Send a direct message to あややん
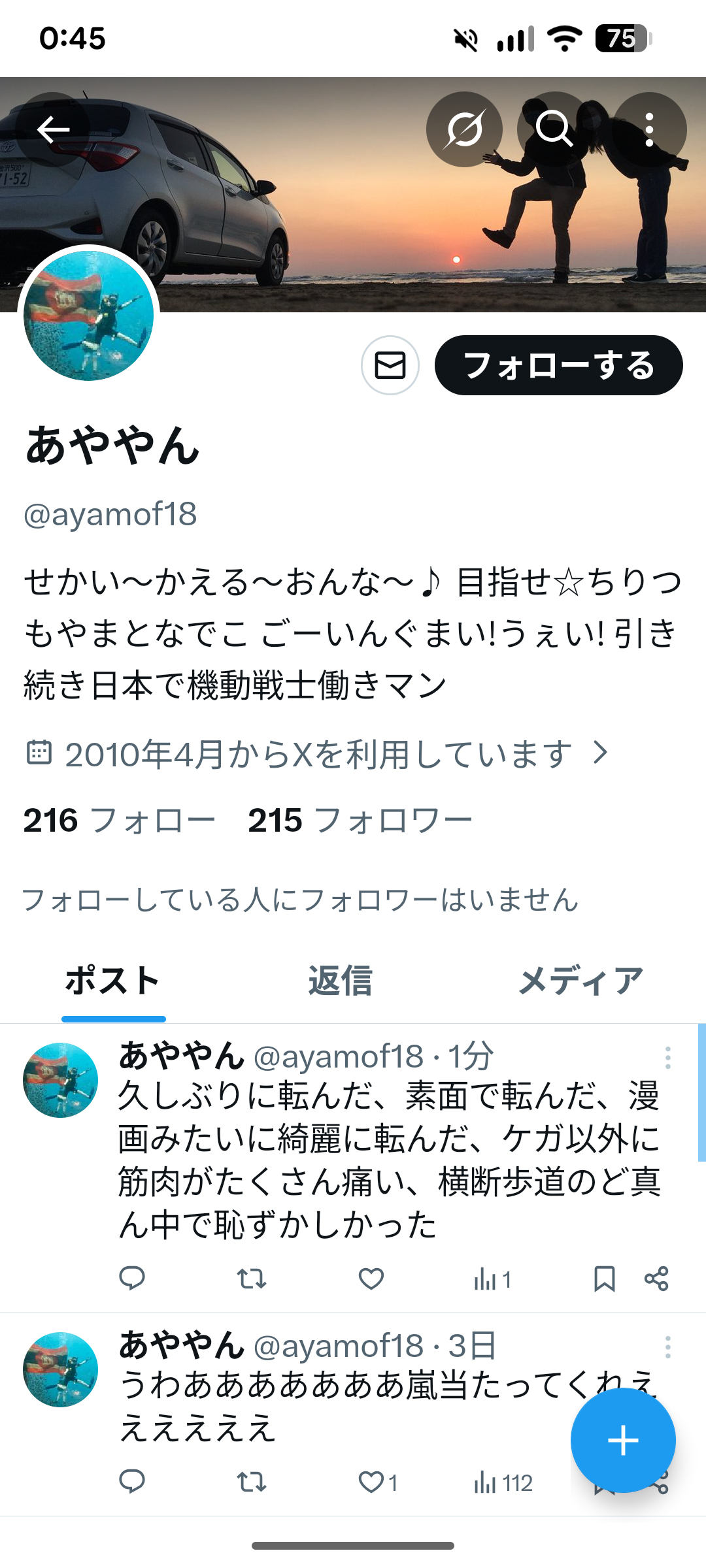The image size is (706, 1568). click(x=390, y=365)
